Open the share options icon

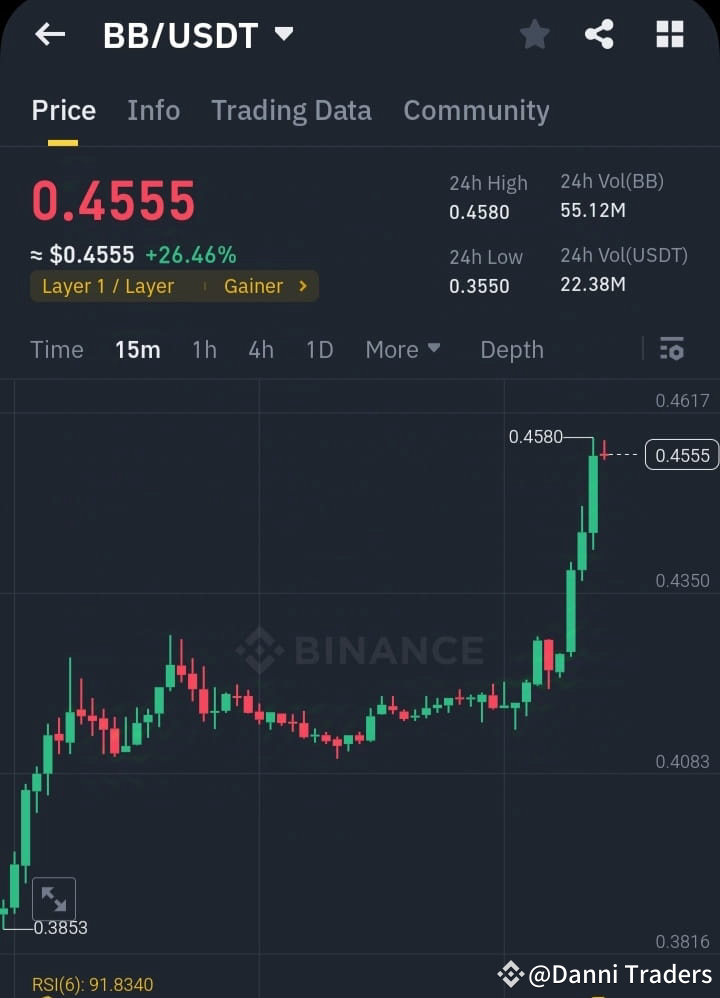(600, 33)
